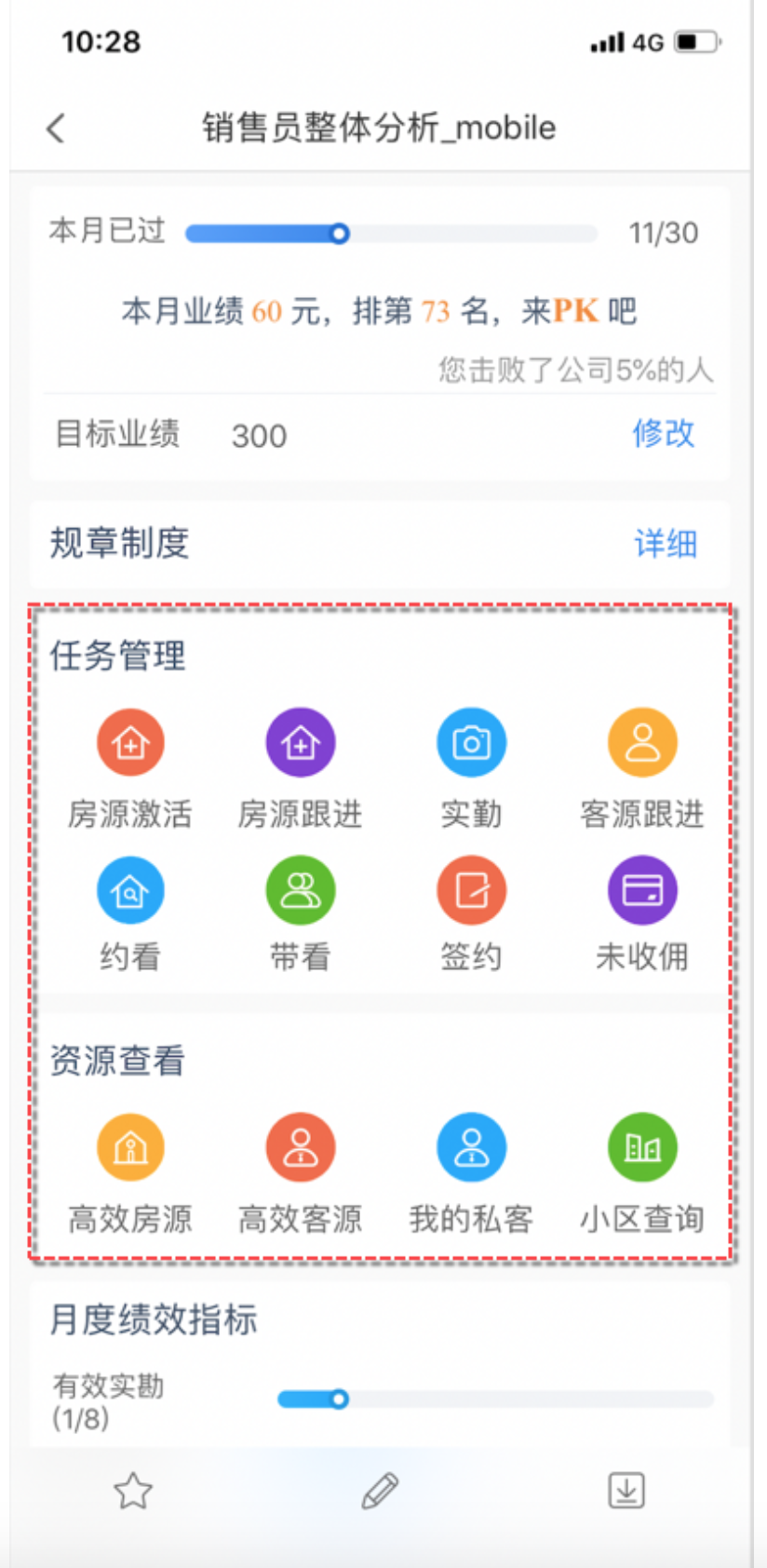767x1568 pixels.
Task: Download the report with the download icon
Action: 626,1491
